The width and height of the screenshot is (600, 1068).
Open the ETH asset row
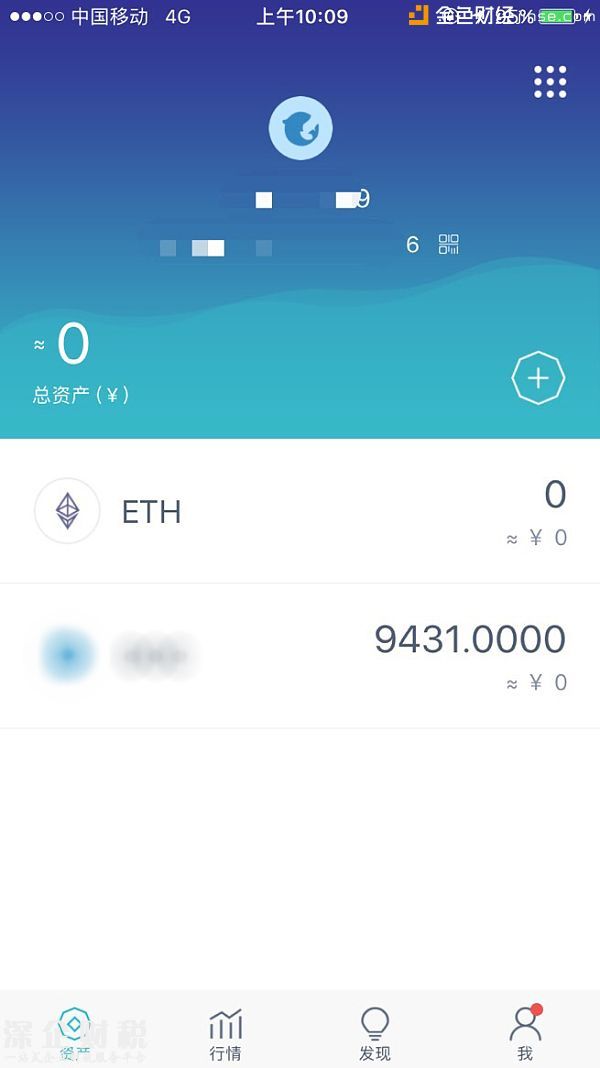click(300, 512)
